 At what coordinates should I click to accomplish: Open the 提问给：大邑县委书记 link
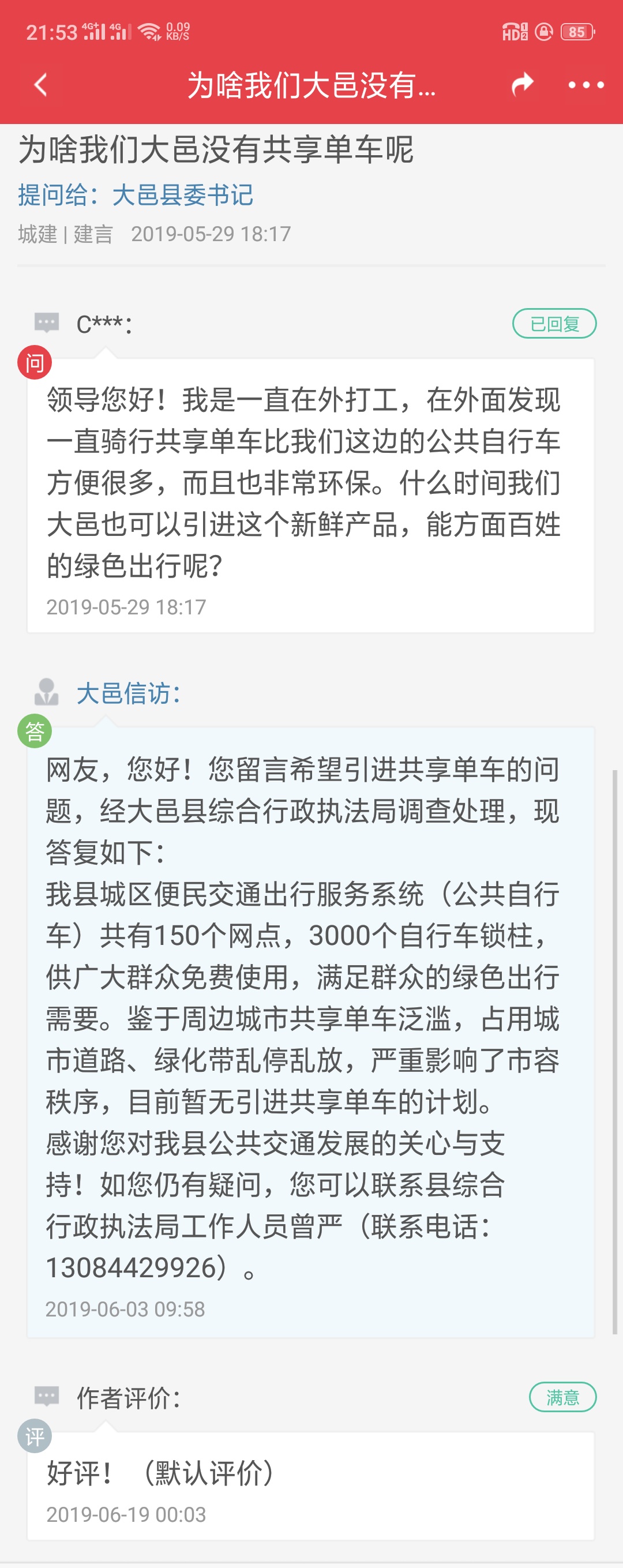[x=135, y=196]
